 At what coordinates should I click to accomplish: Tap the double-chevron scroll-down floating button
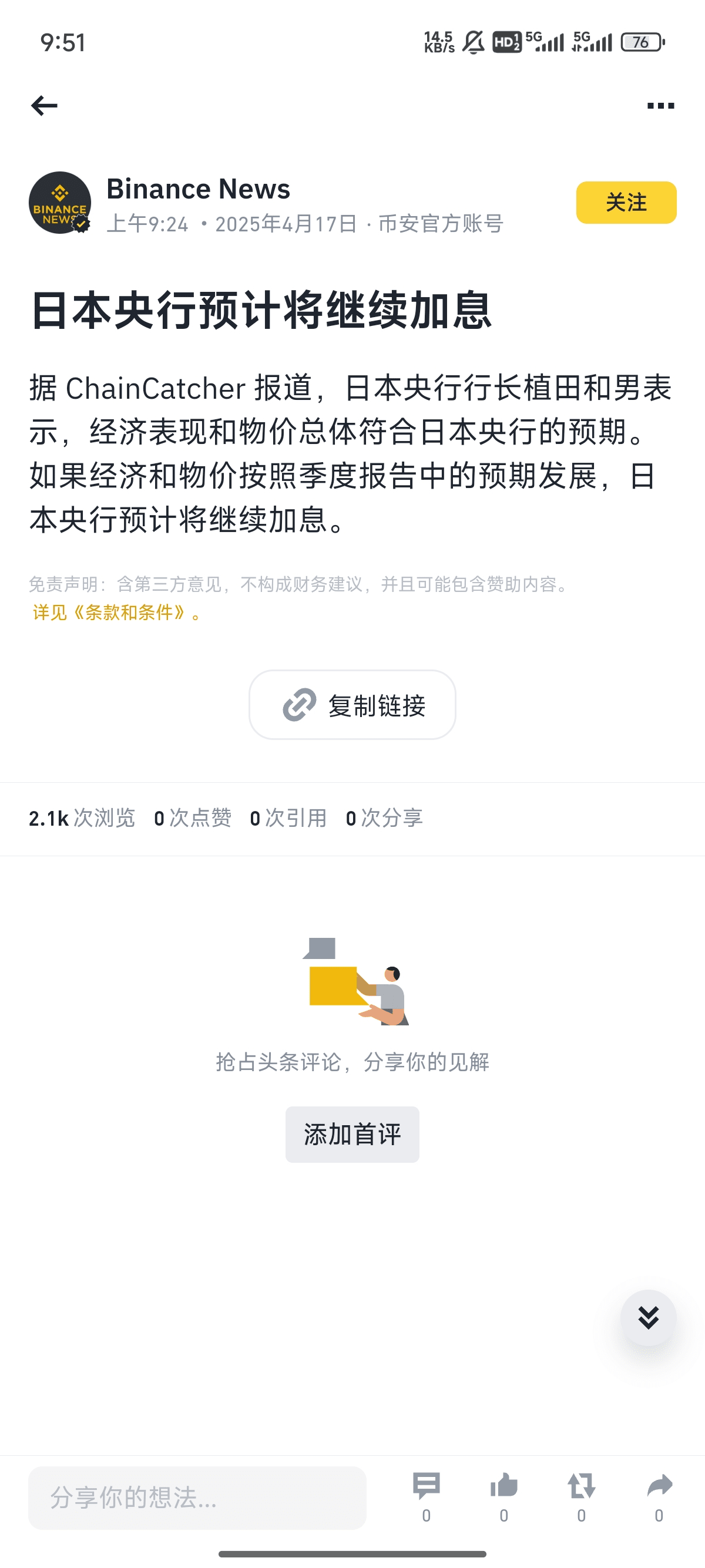point(649,1318)
